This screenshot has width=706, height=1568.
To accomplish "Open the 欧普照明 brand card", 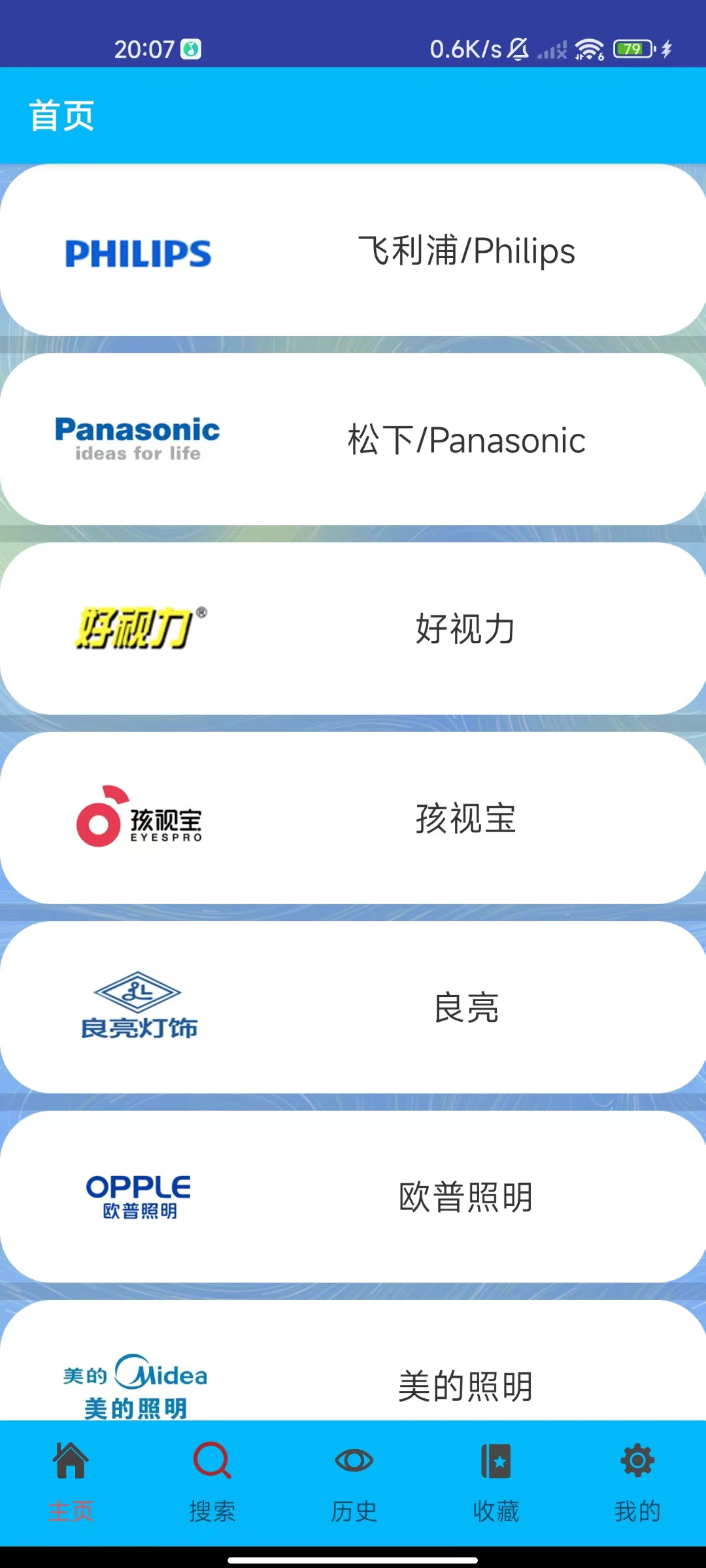I will (x=353, y=1197).
